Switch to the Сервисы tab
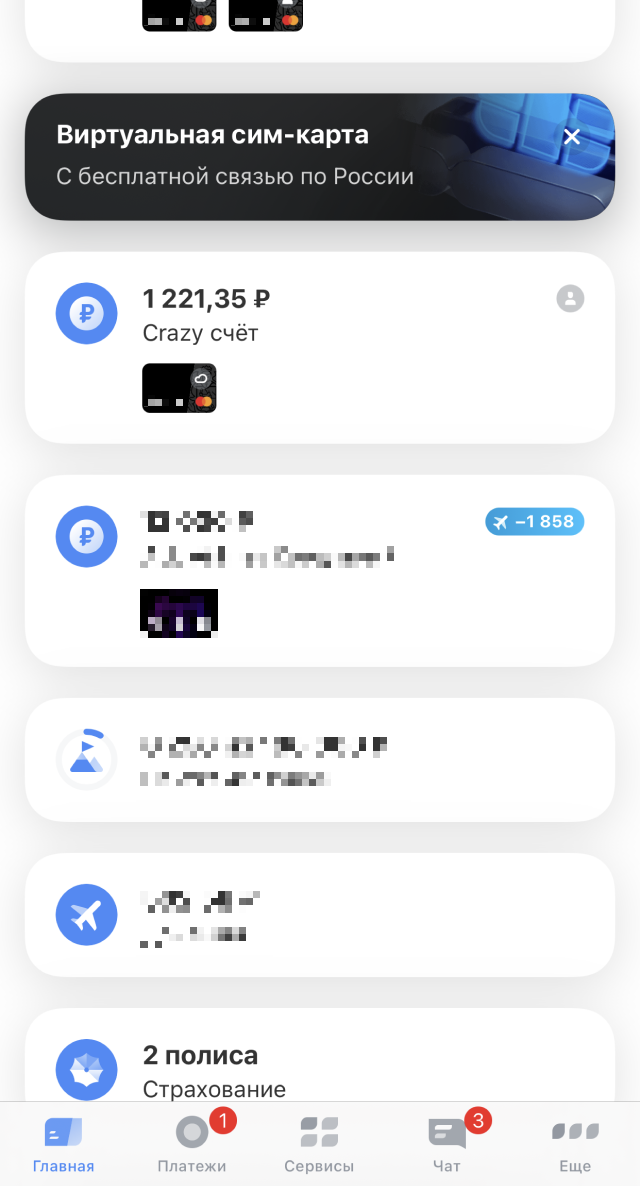The height and width of the screenshot is (1186, 640). pyautogui.click(x=319, y=1145)
